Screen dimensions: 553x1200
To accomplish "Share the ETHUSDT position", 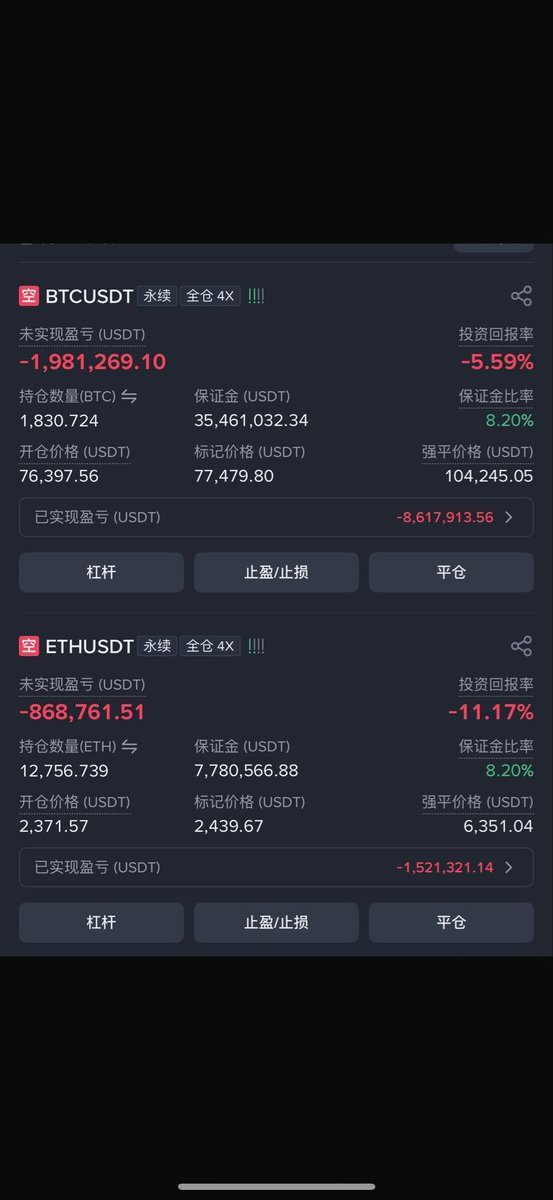I will coord(521,646).
